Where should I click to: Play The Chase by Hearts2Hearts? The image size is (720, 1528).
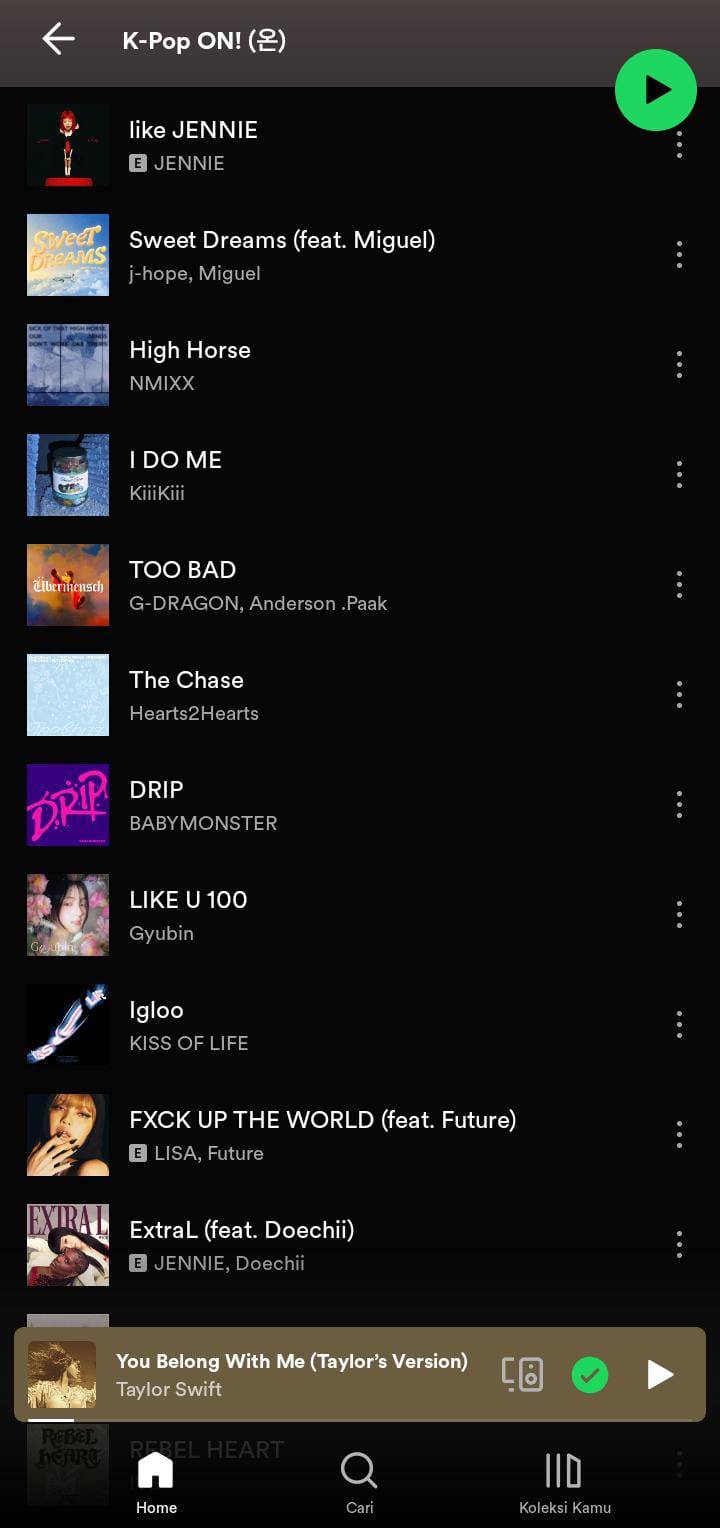187,694
